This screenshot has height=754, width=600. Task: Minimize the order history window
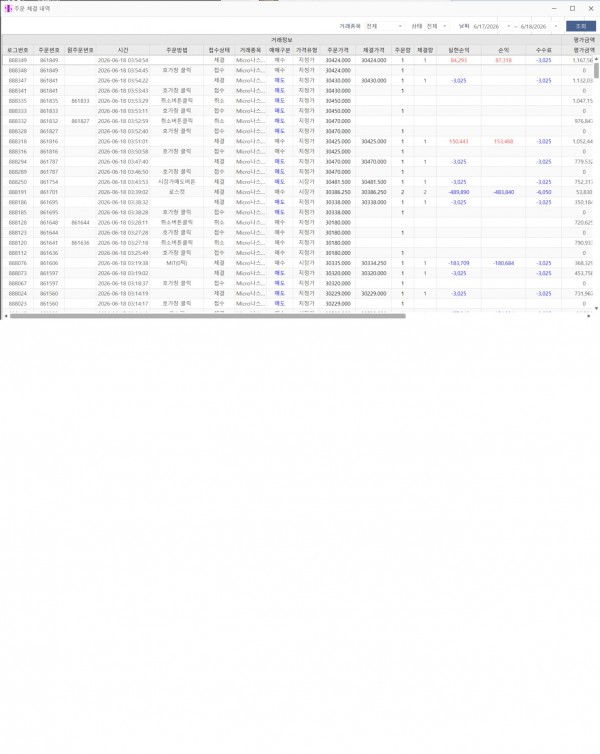pyautogui.click(x=554, y=9)
